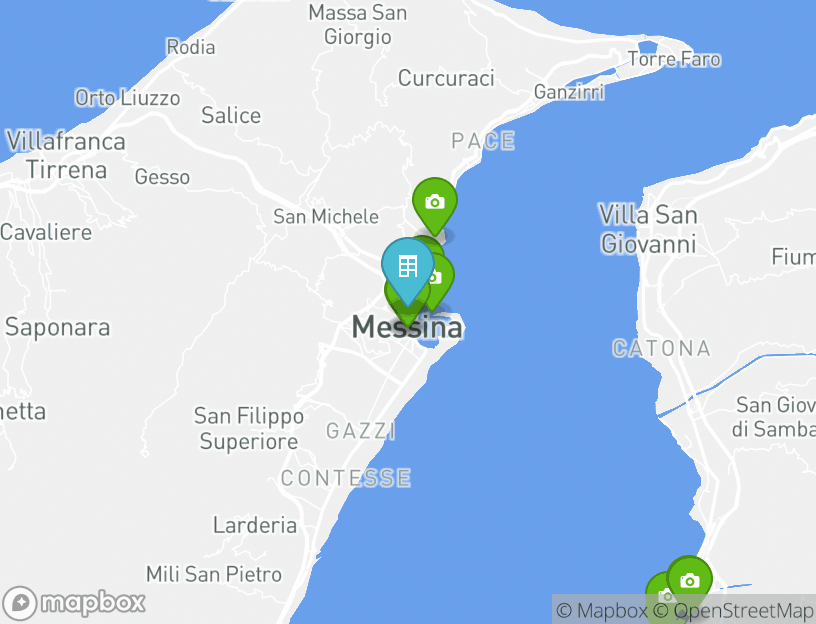Tap the camera pin on the Calabrian coast

coord(689,581)
